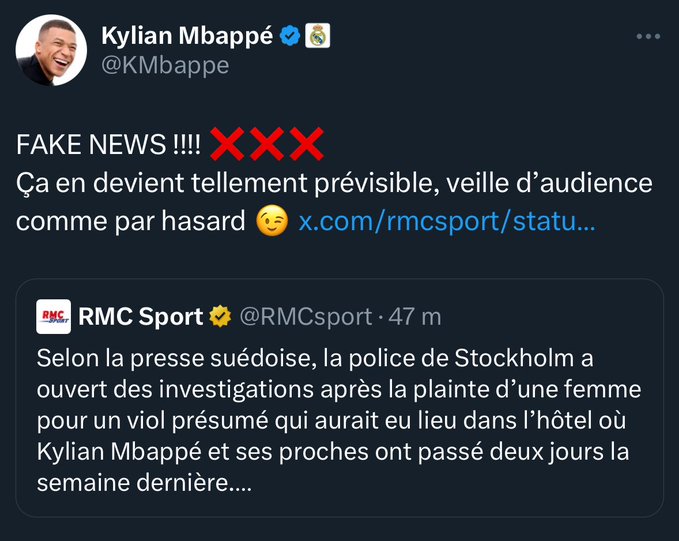This screenshot has width=679, height=541.
Task: Tap the Kylian Mbappé display name
Action: pos(187,36)
